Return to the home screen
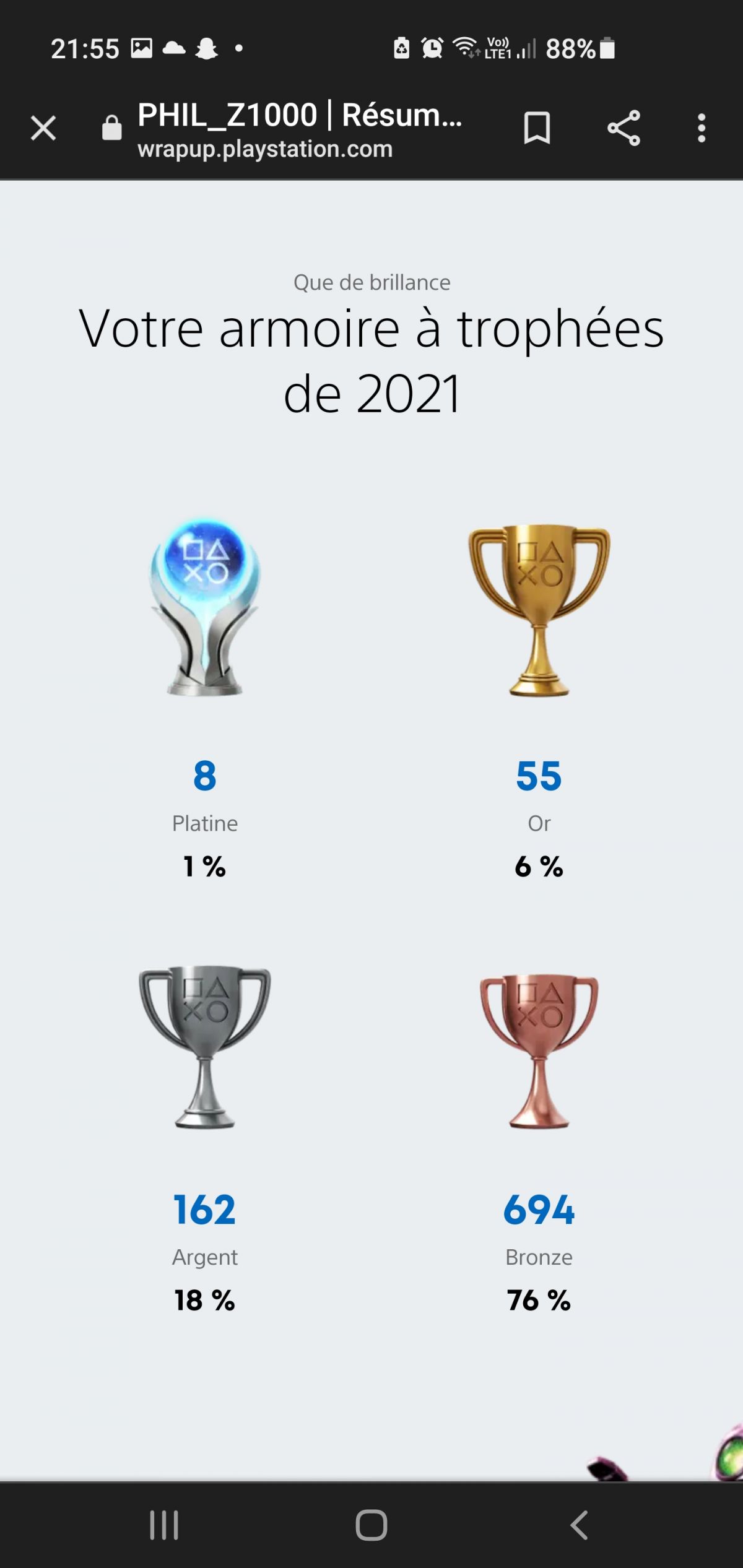Image resolution: width=743 pixels, height=1568 pixels. click(371, 1525)
